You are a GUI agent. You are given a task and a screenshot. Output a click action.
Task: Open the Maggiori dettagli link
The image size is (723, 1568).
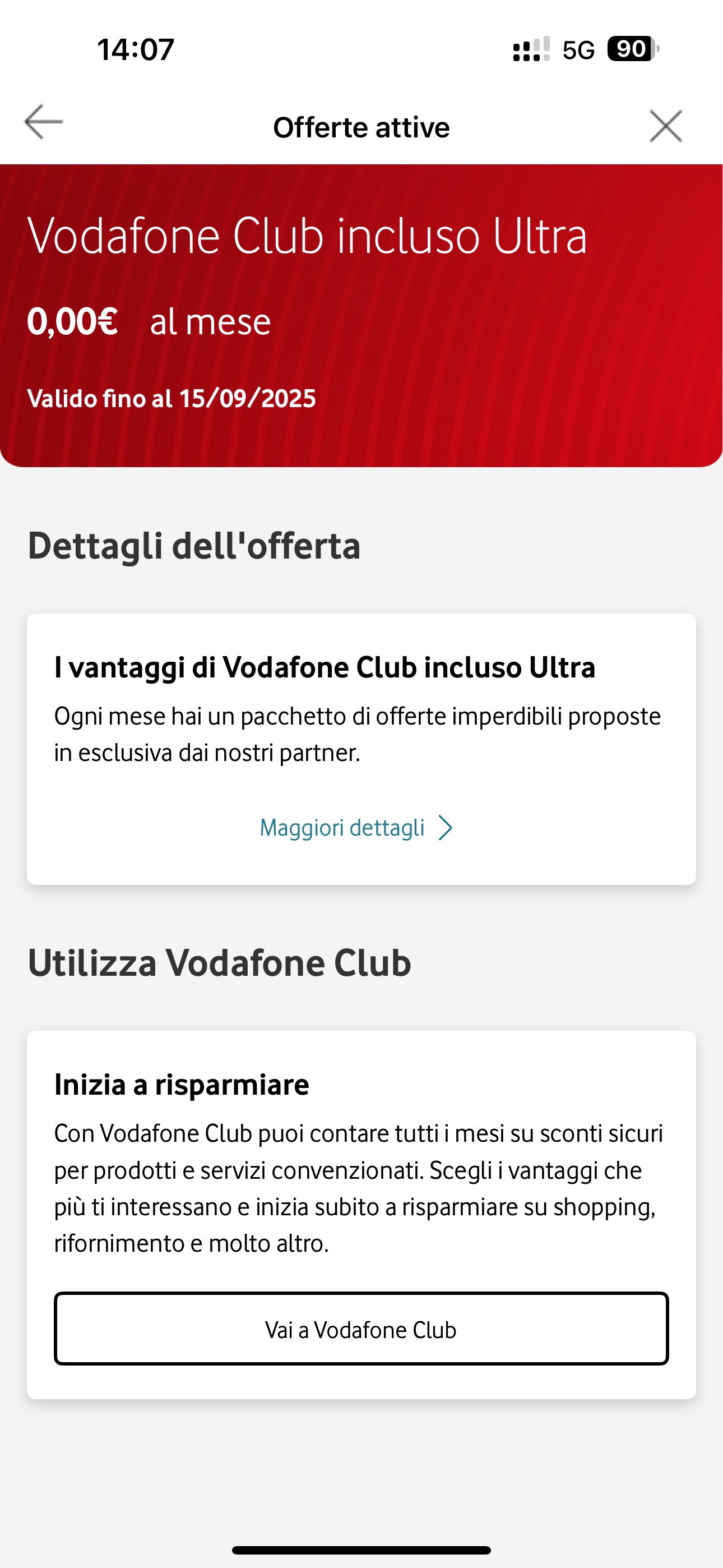tap(356, 828)
